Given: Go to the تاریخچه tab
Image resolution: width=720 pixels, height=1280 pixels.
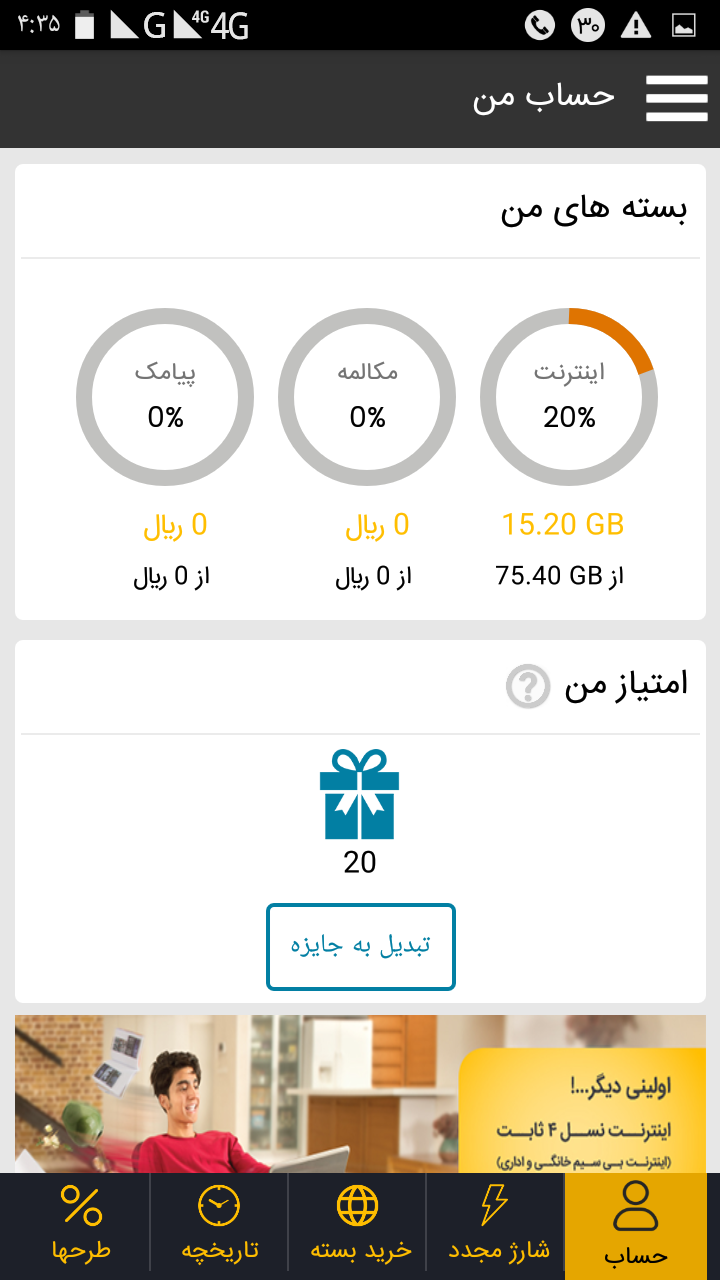Looking at the screenshot, I should coord(219,1226).
